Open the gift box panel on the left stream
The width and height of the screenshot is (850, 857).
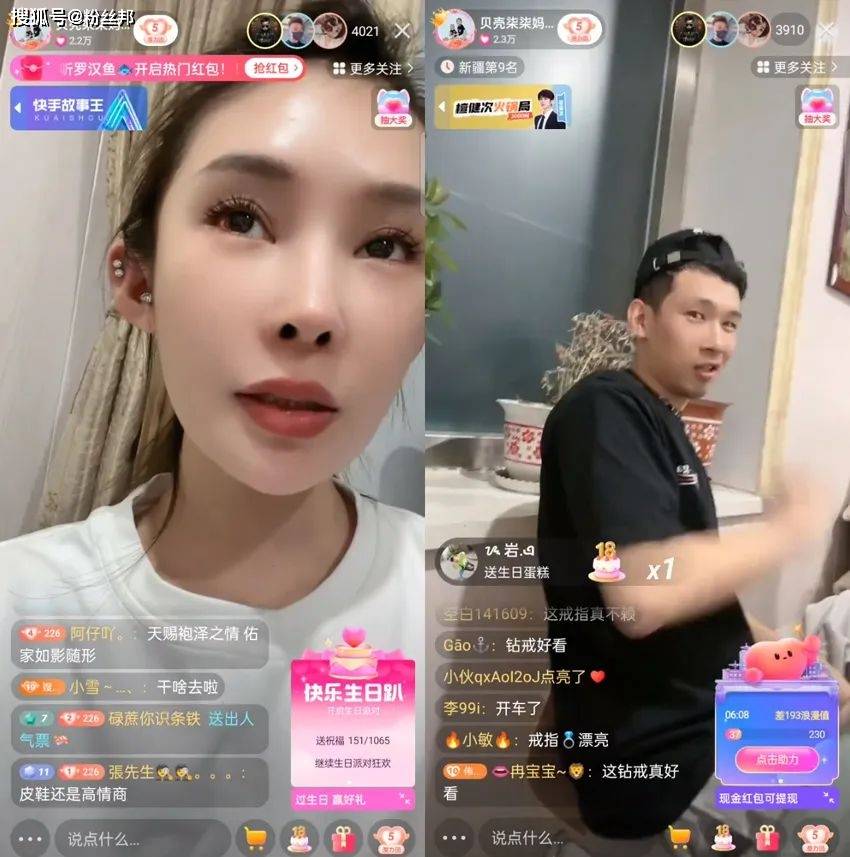(x=344, y=838)
